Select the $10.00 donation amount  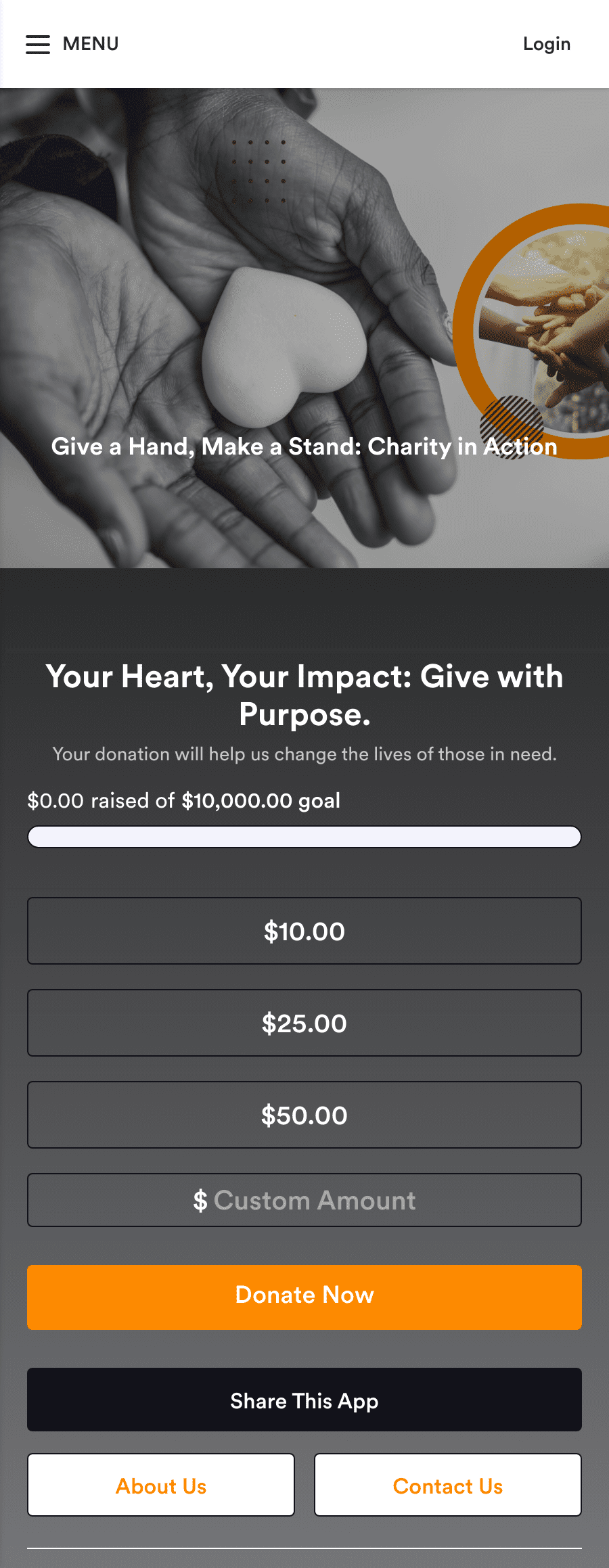(x=304, y=931)
